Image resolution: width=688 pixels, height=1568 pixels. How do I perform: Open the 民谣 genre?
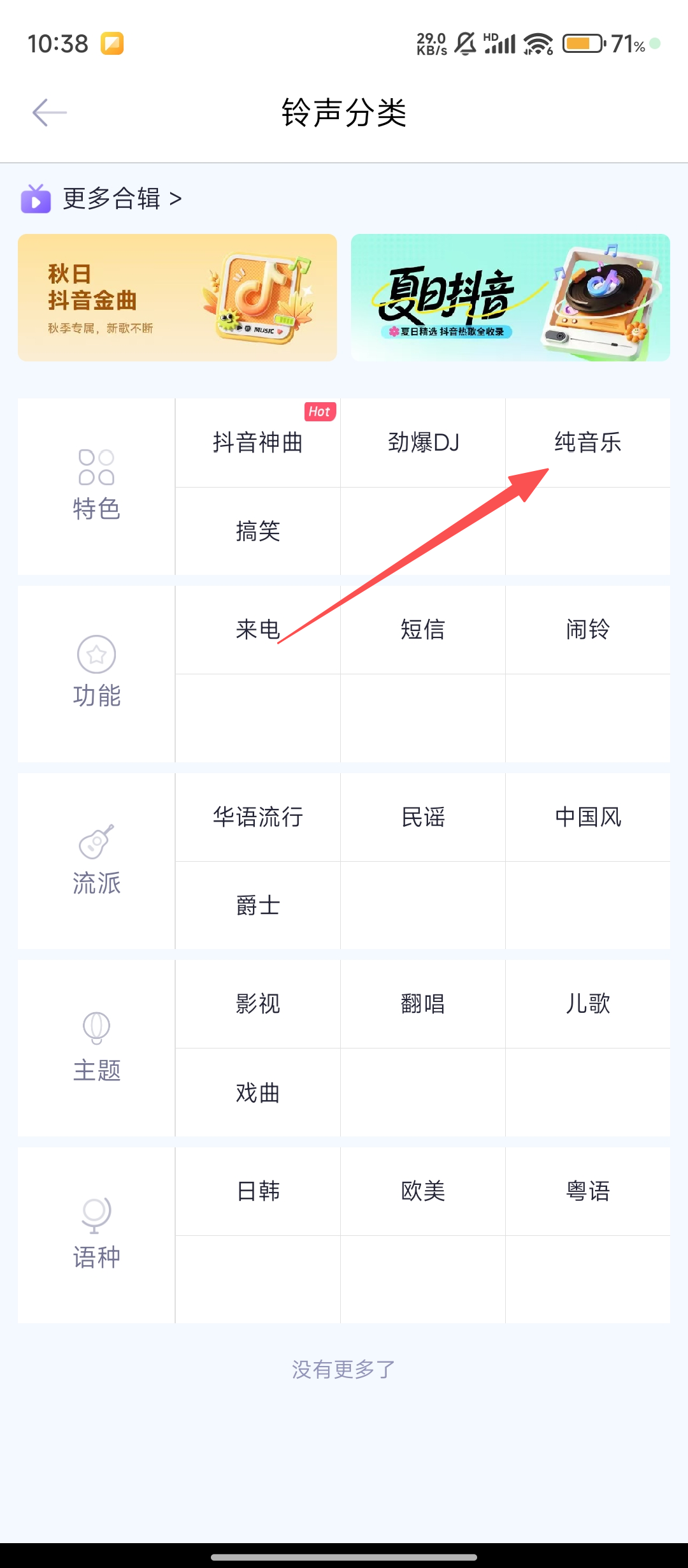[x=423, y=817]
